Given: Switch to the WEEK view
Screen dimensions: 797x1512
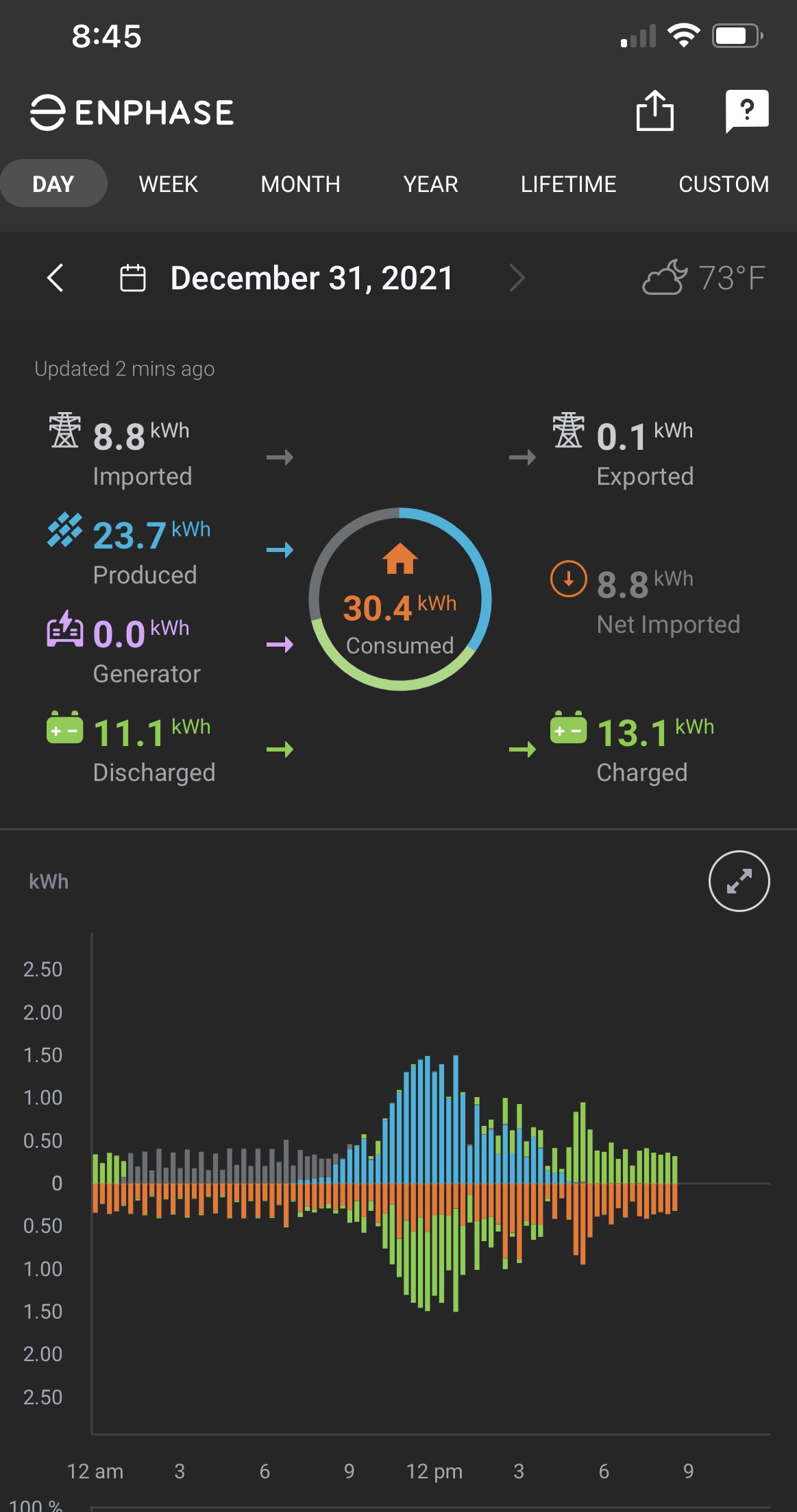Looking at the screenshot, I should (x=168, y=184).
